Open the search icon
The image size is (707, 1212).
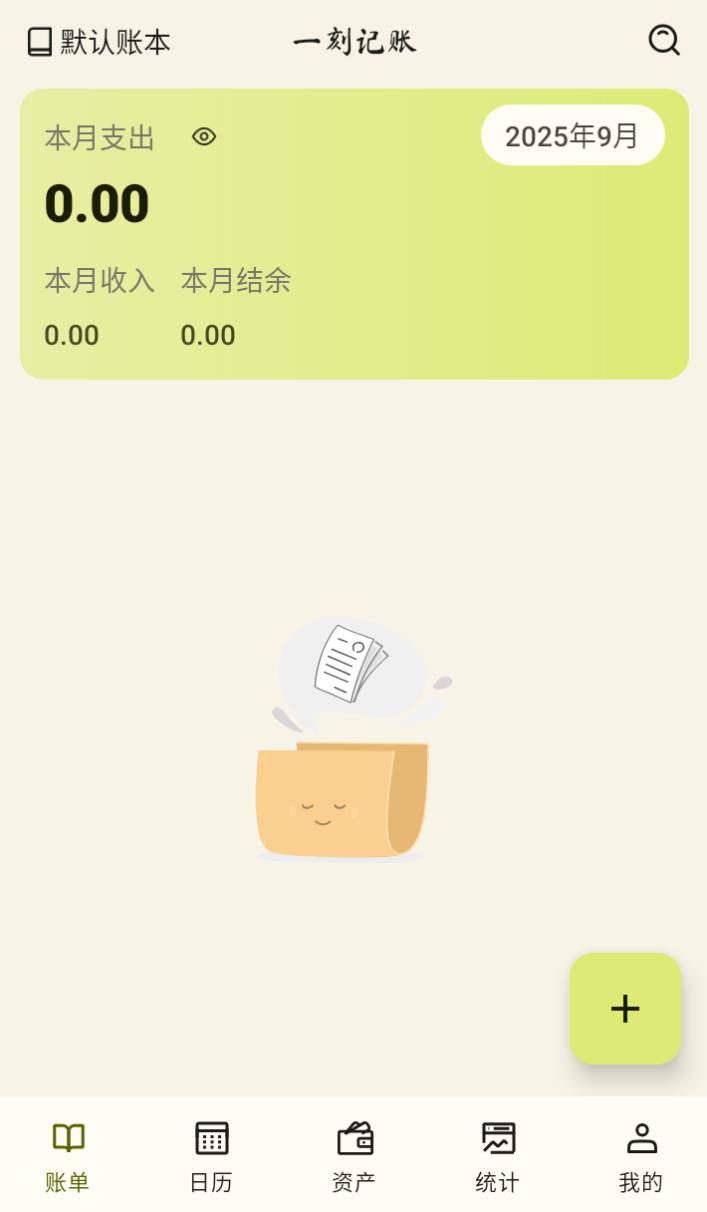663,40
